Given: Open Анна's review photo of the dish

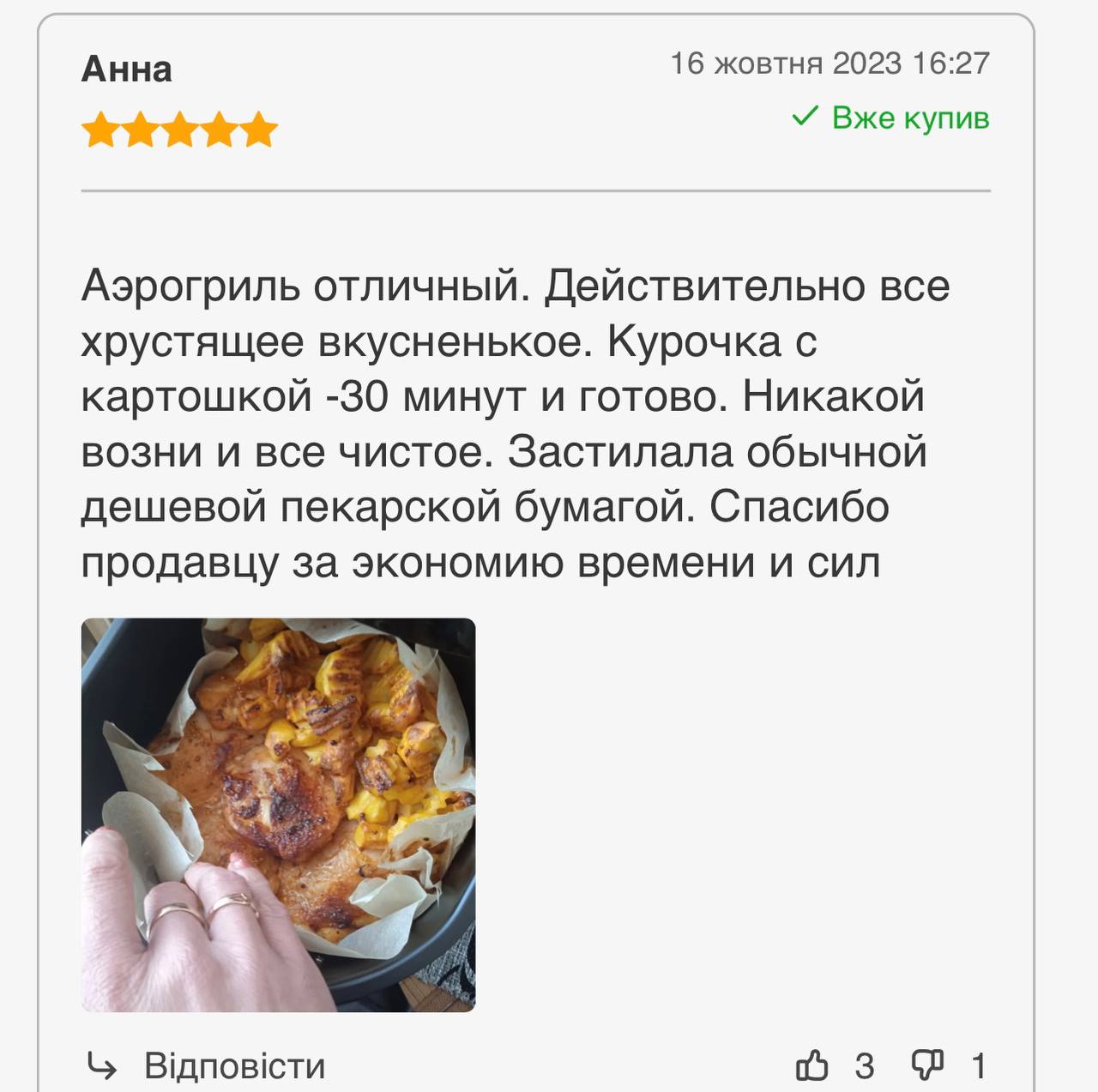Looking at the screenshot, I should coord(278,814).
